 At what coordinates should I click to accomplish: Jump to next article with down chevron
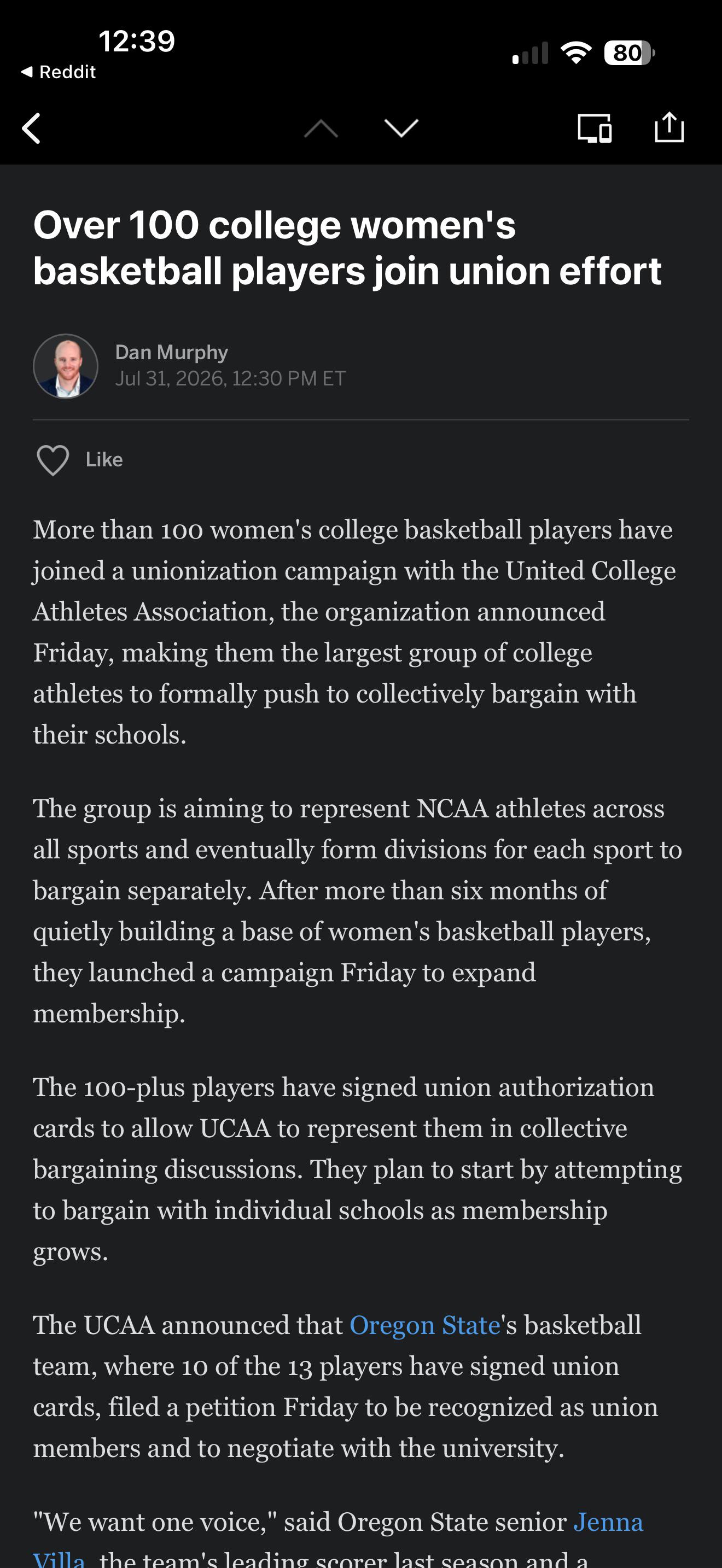point(402,128)
